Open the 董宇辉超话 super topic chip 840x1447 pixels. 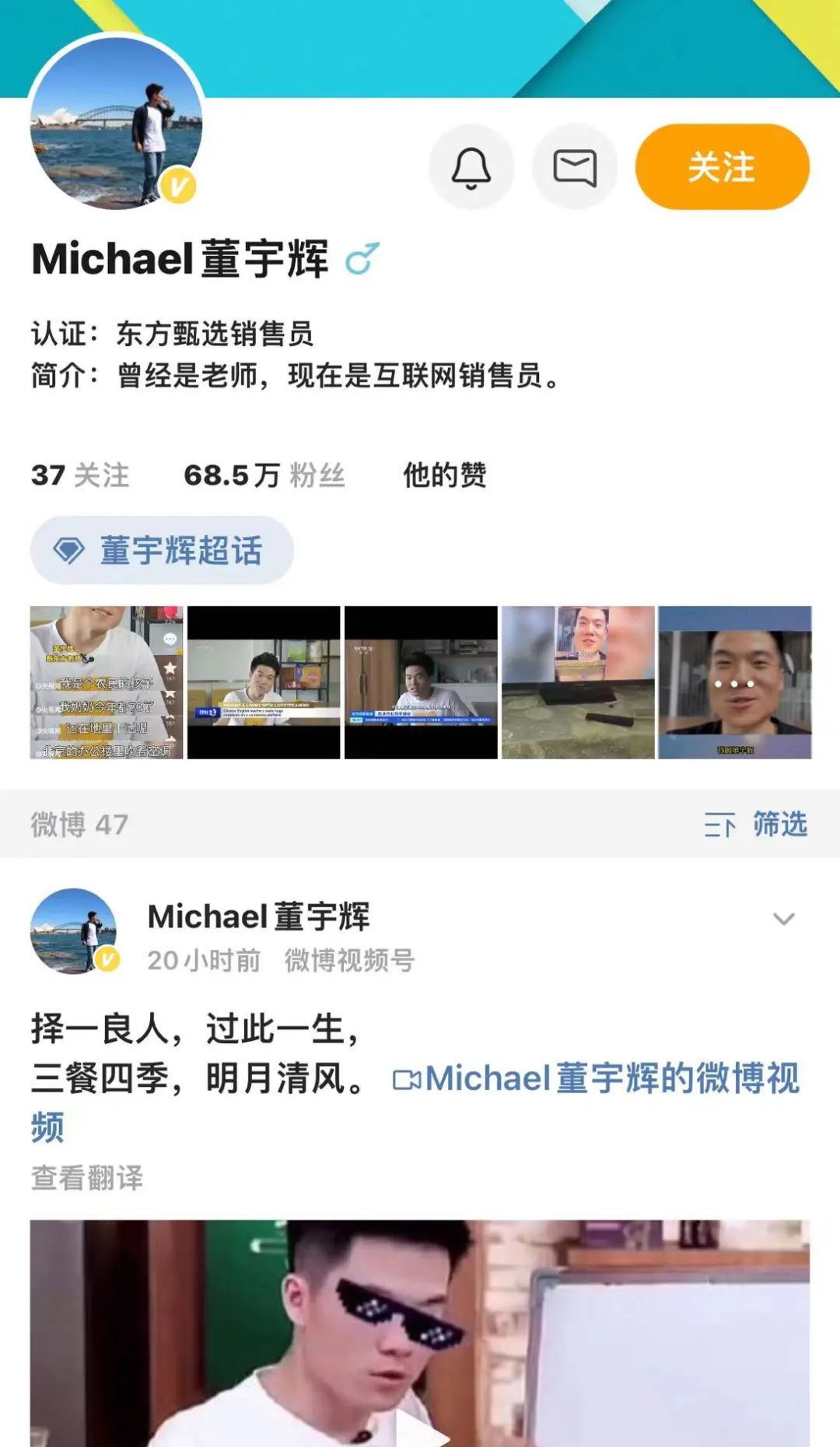coord(162,550)
